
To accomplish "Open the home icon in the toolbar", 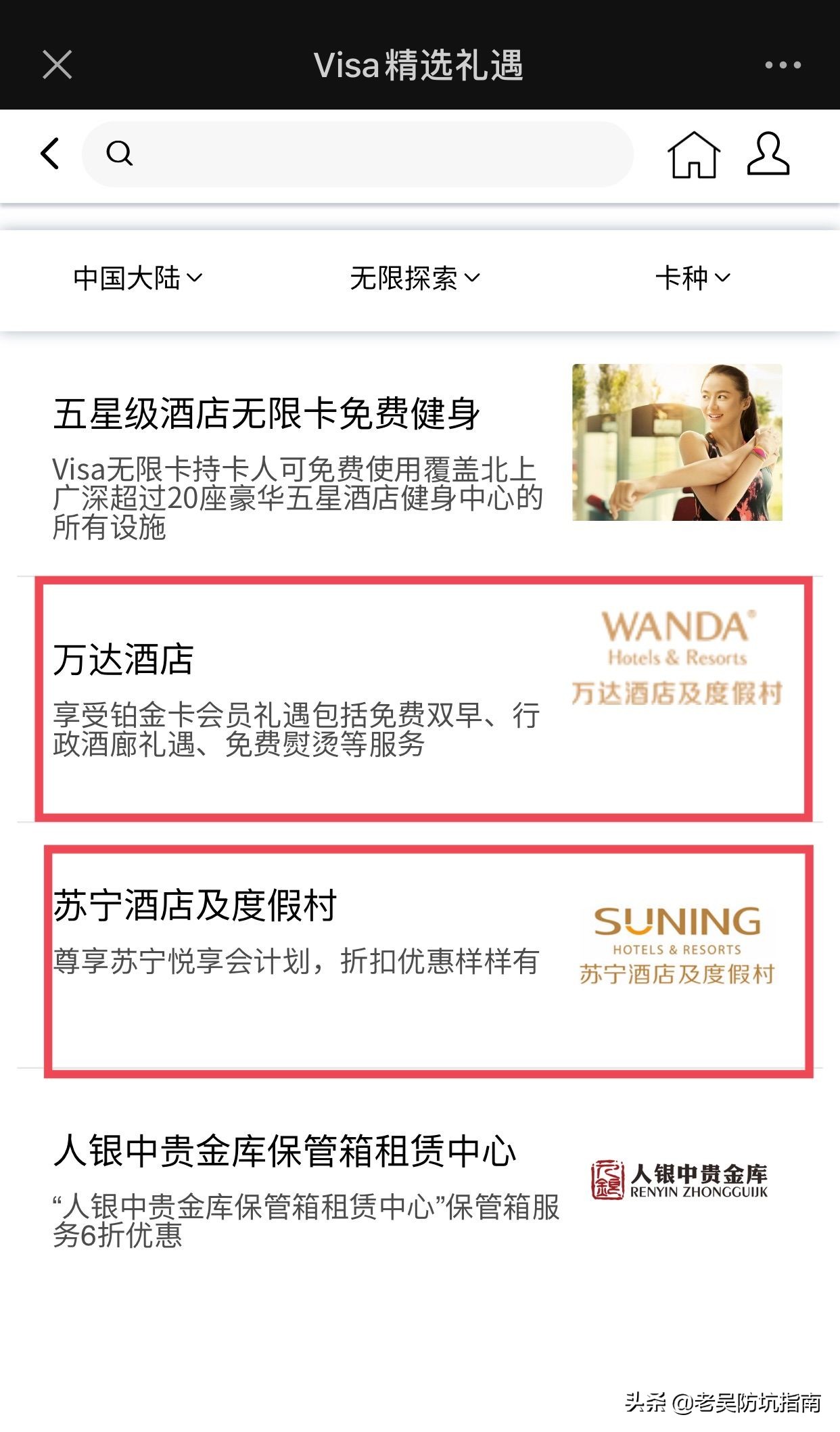I will [x=693, y=156].
